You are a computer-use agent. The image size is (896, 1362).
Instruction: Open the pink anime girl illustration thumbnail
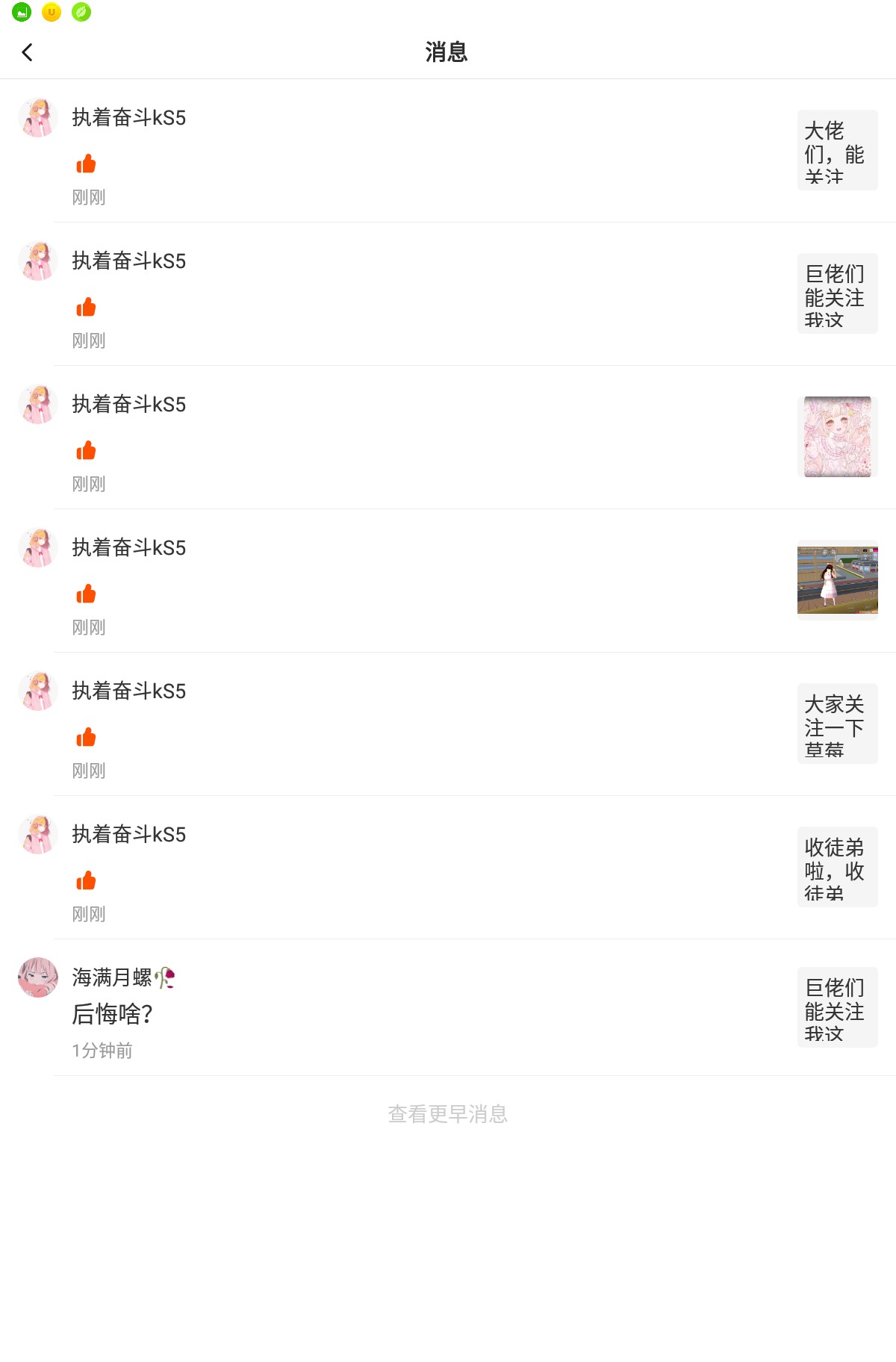837,437
